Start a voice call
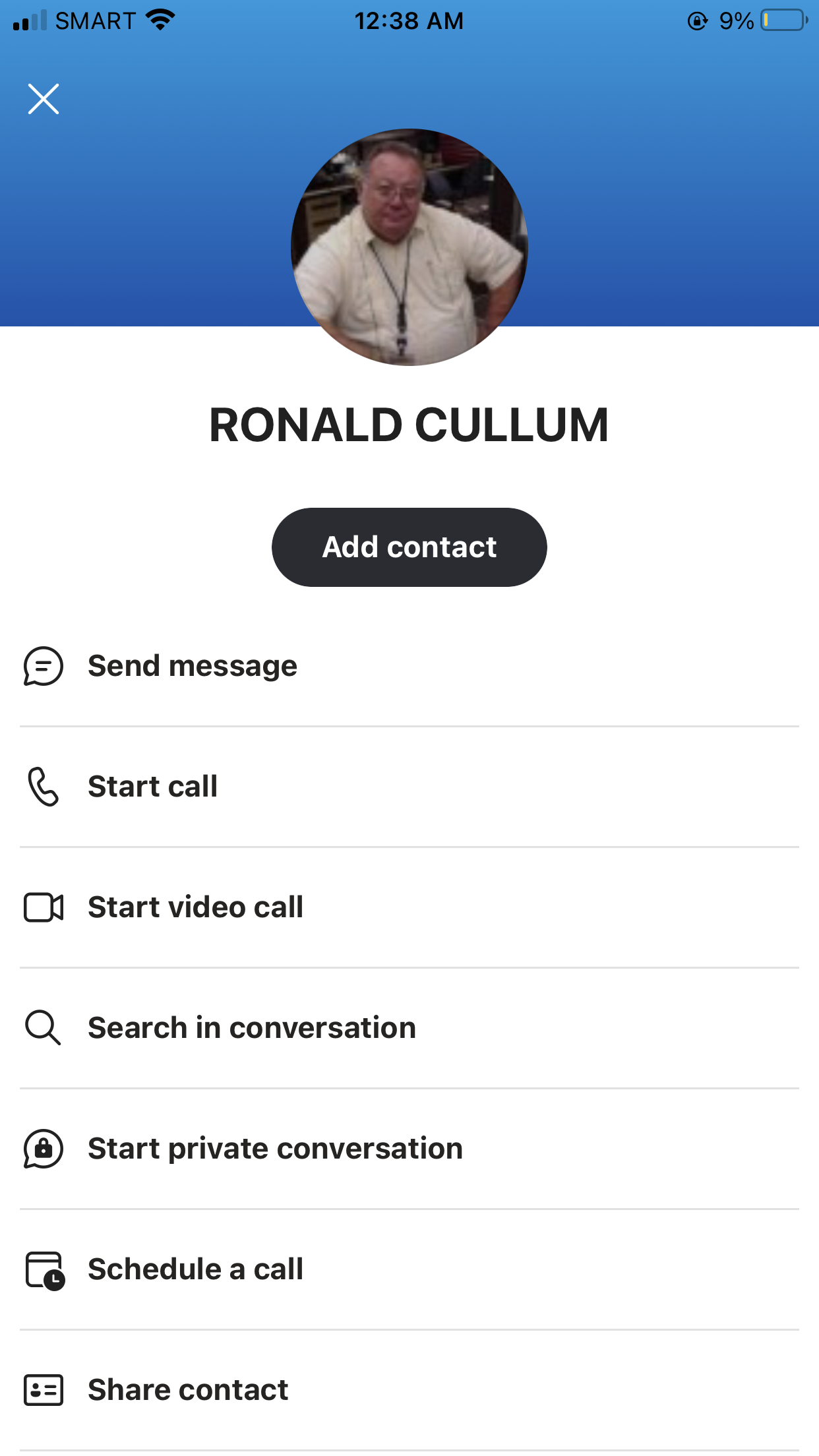 (409, 787)
